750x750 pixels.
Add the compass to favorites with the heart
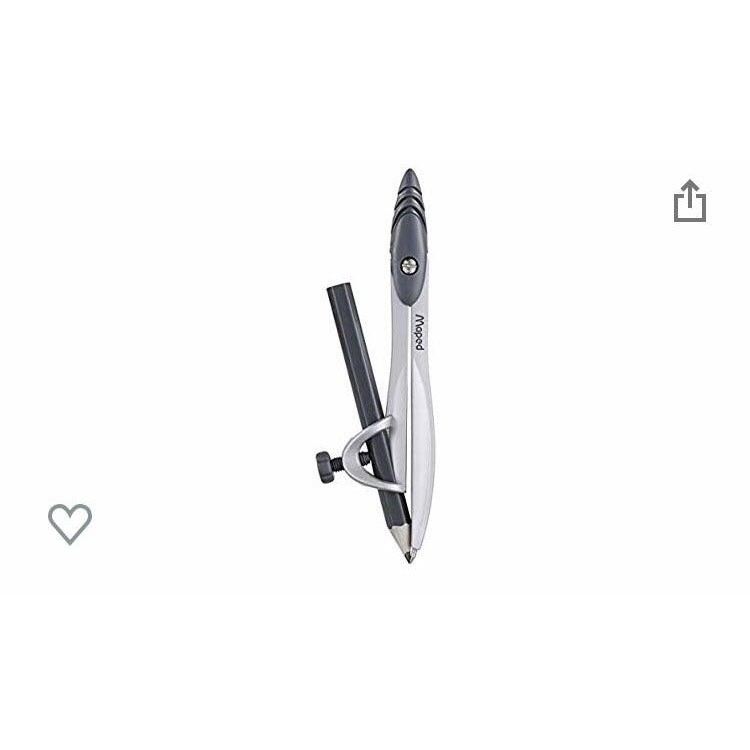coord(70,524)
